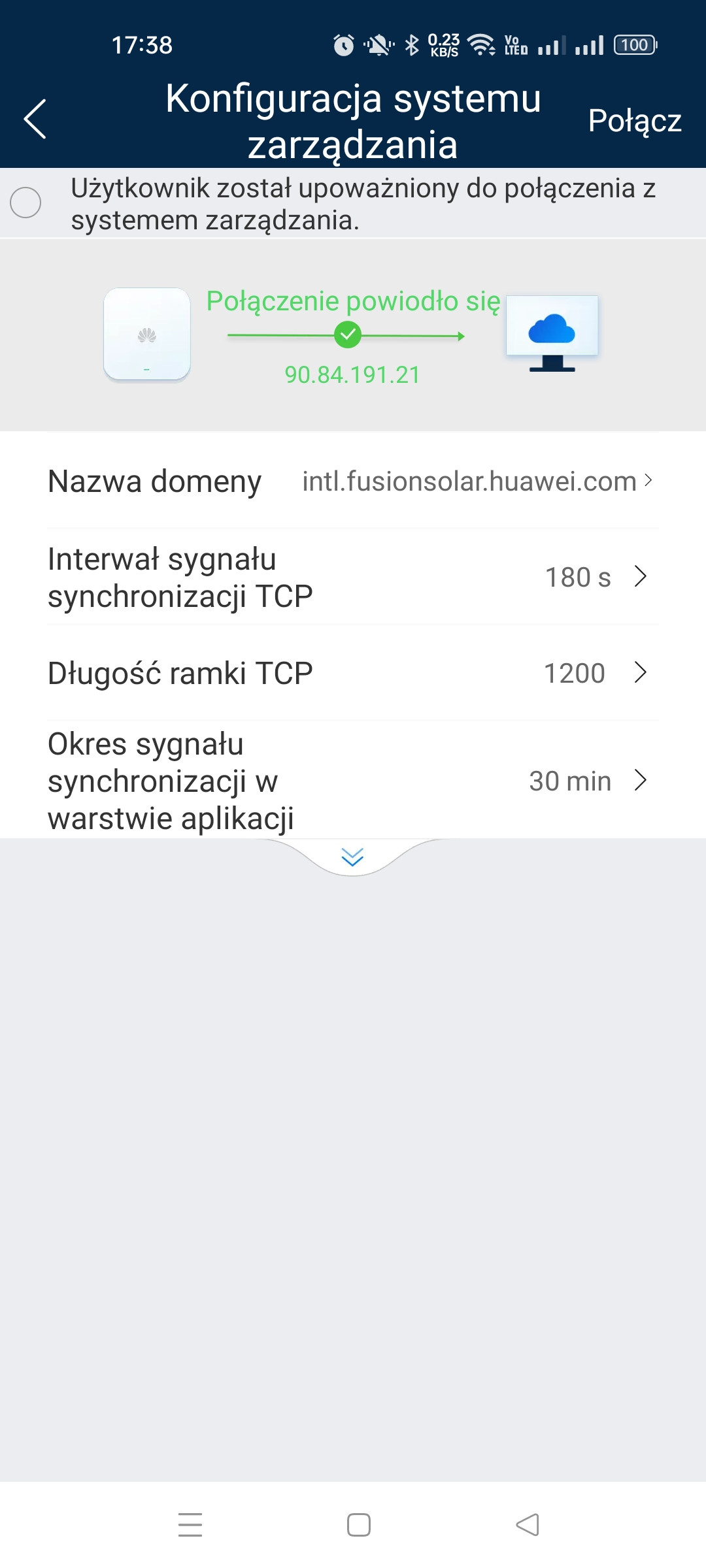Select the user authorization radio button

click(x=25, y=203)
